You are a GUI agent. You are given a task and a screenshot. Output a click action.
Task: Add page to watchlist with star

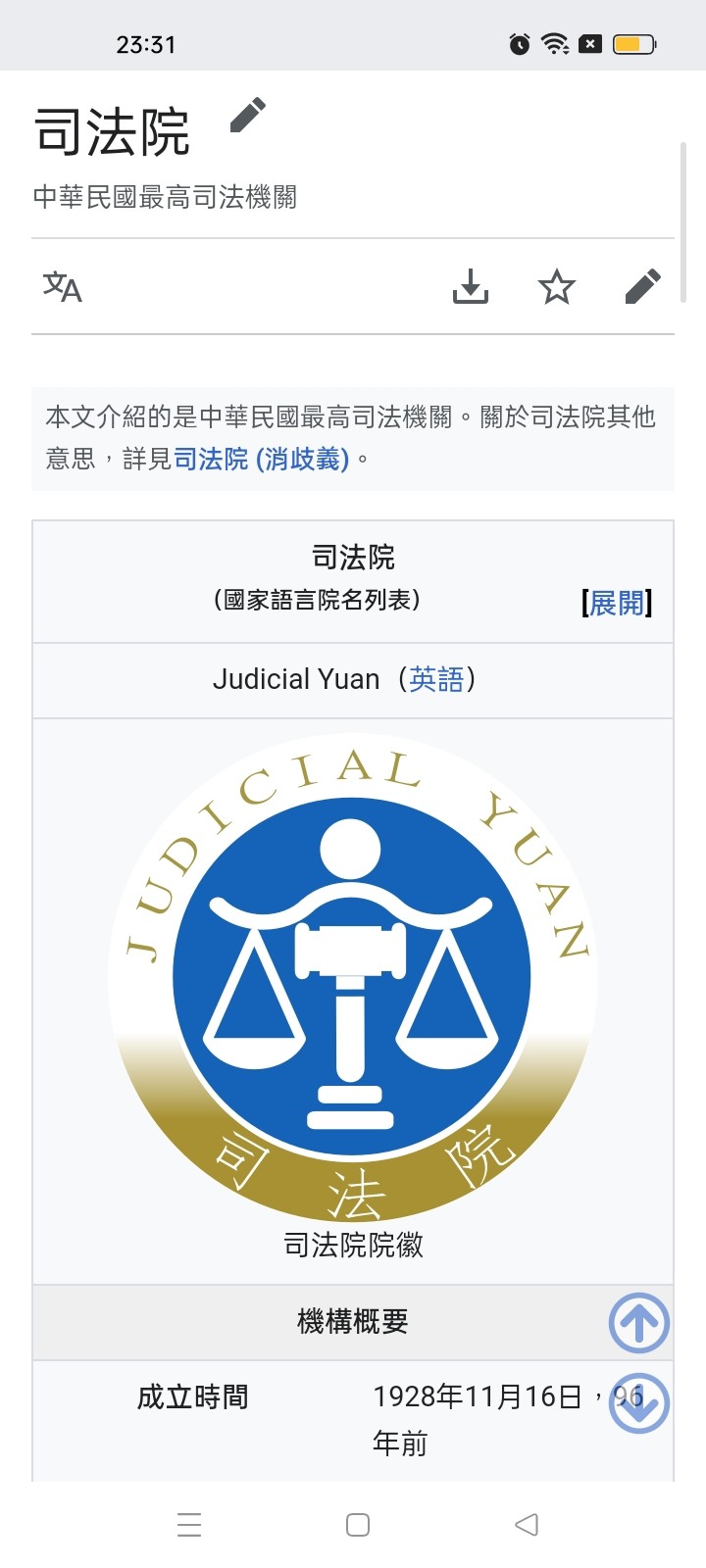coord(557,287)
